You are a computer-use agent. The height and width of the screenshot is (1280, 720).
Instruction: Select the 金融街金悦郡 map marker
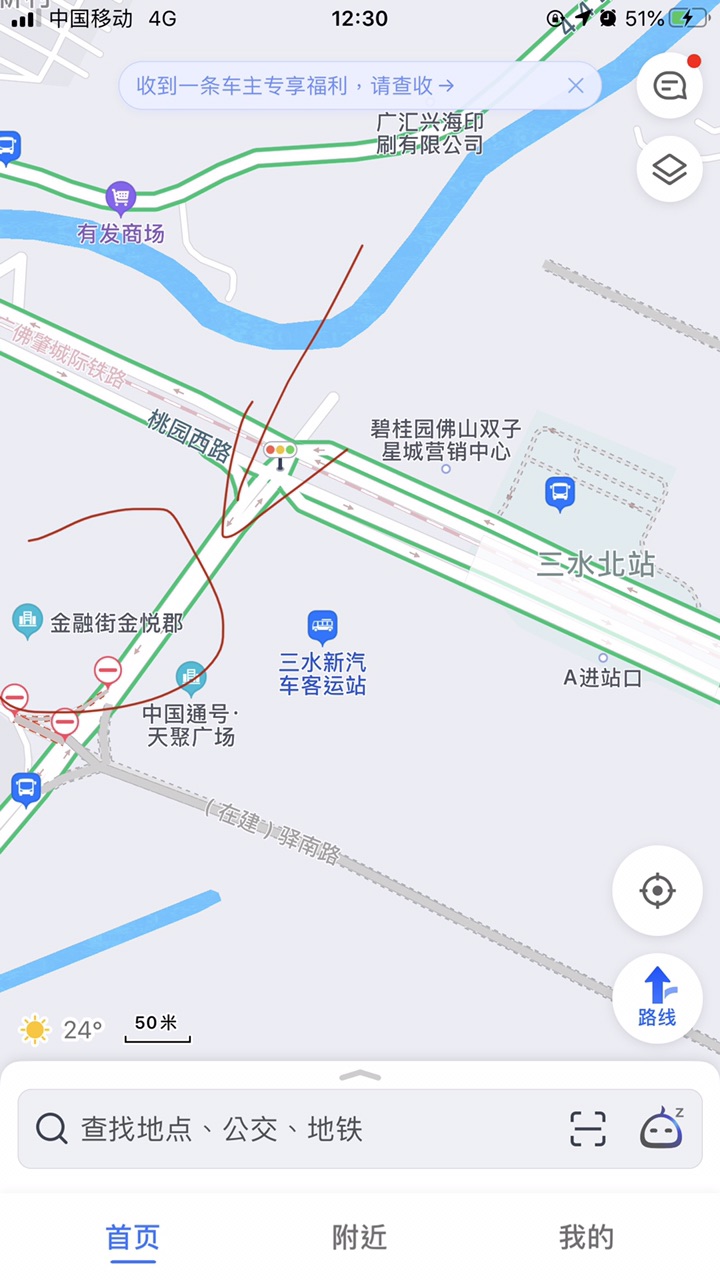pos(27,621)
